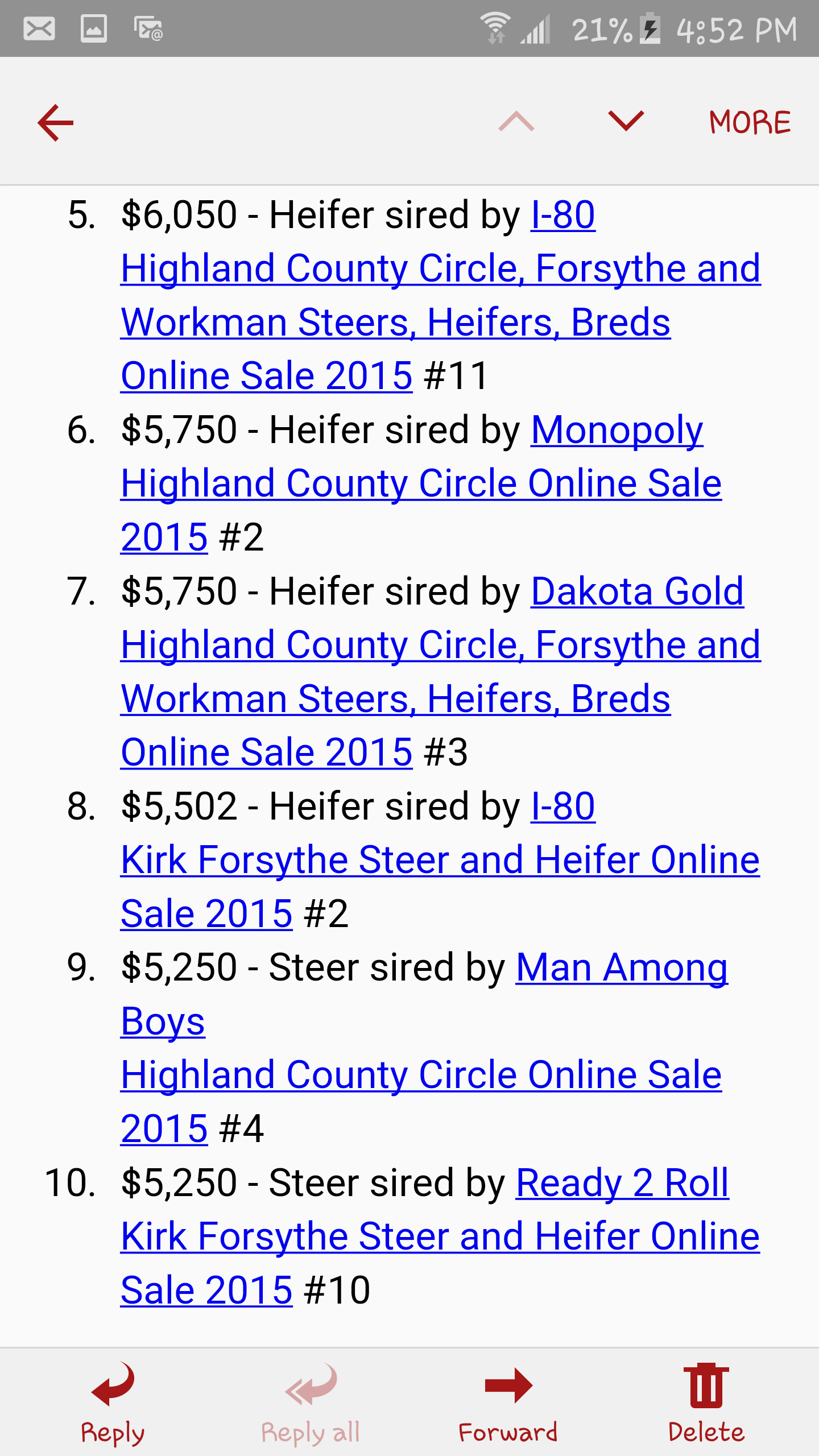This screenshot has height=1456, width=819.
Task: Go to next email with down chevron
Action: point(626,121)
